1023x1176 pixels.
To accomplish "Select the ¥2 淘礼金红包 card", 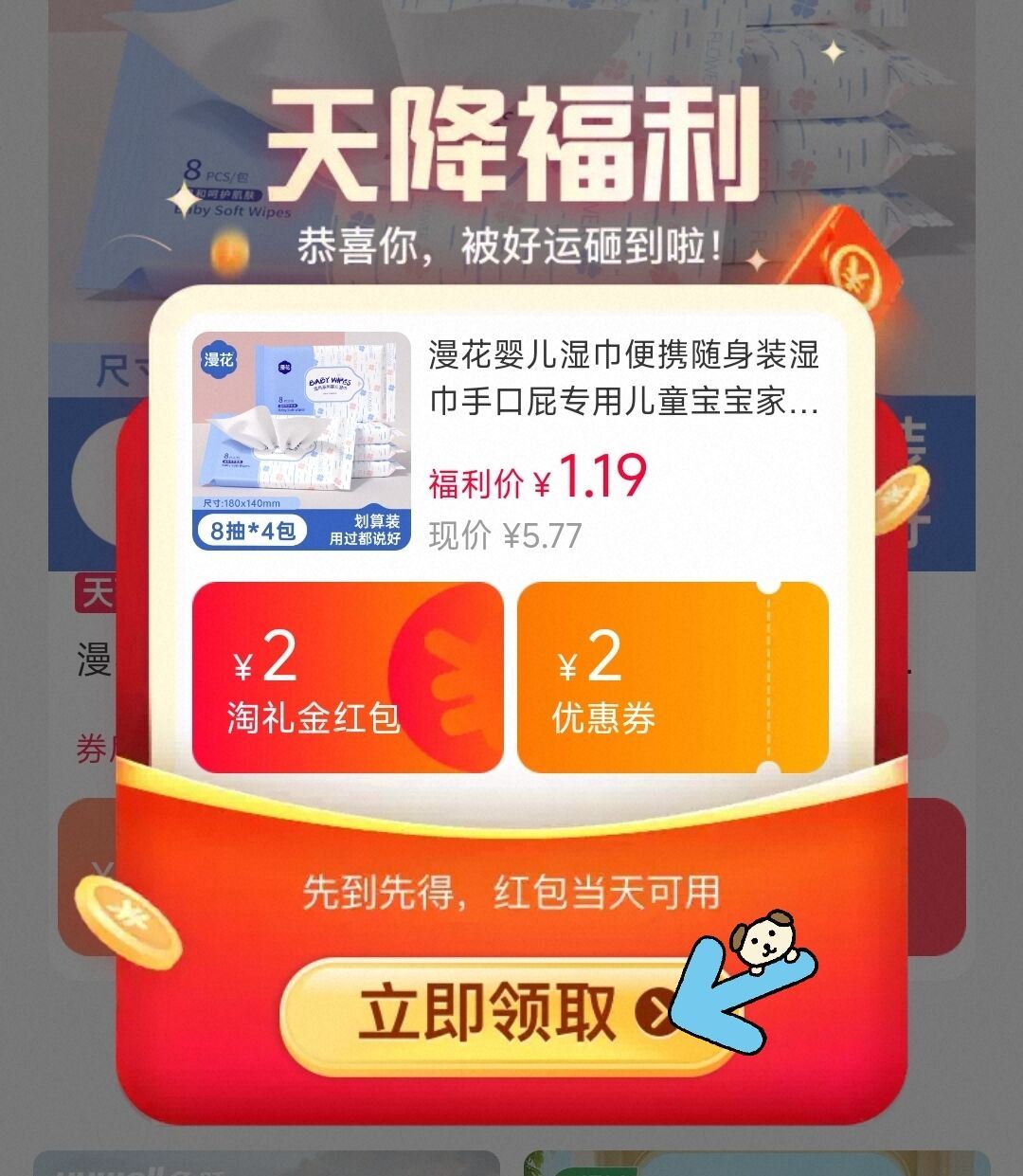I will tap(347, 678).
